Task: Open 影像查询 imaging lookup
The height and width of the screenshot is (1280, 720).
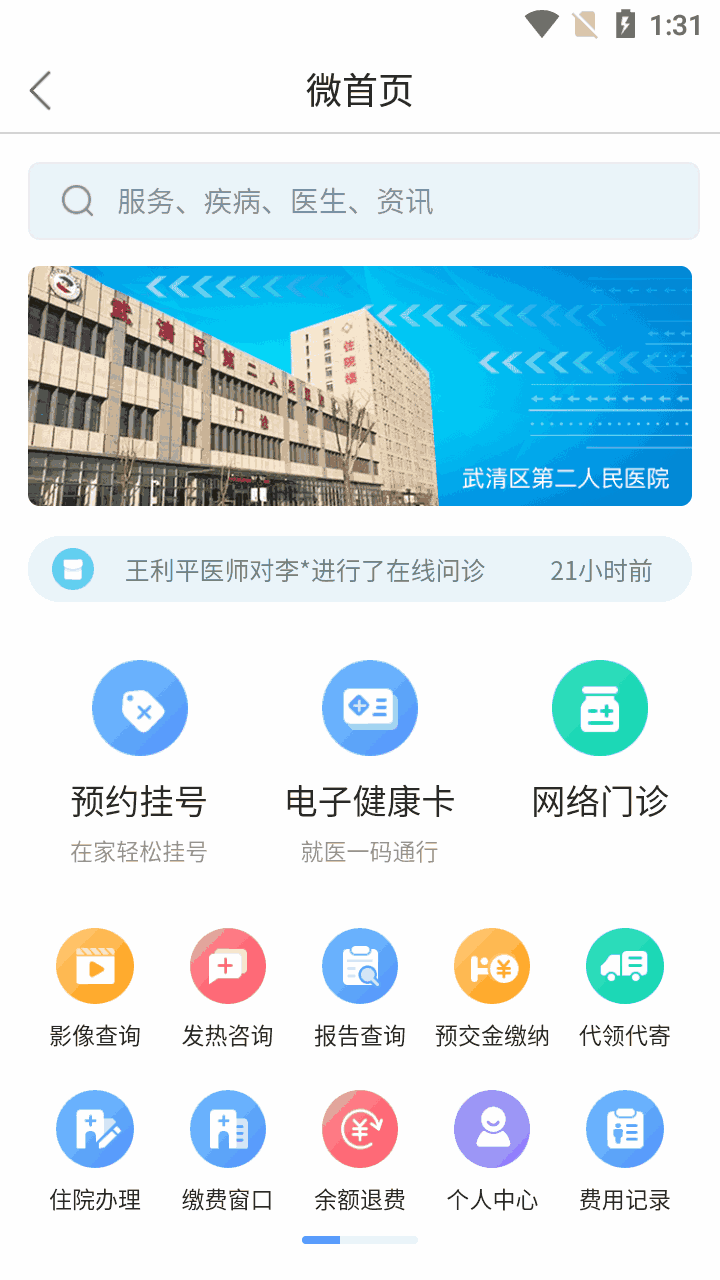Action: coord(95,967)
